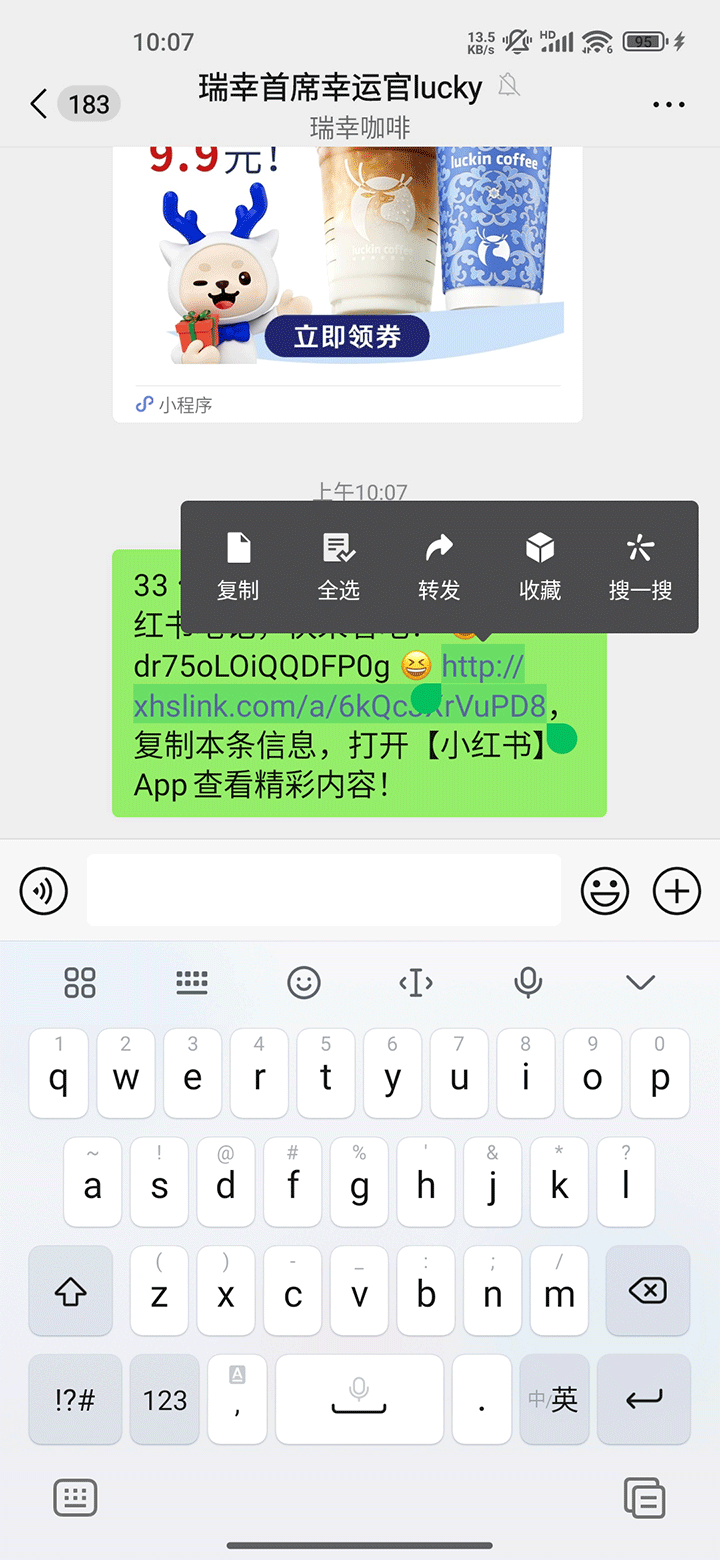The image size is (720, 1560).
Task: Open cursor movement tool on keyboard
Action: tap(416, 983)
